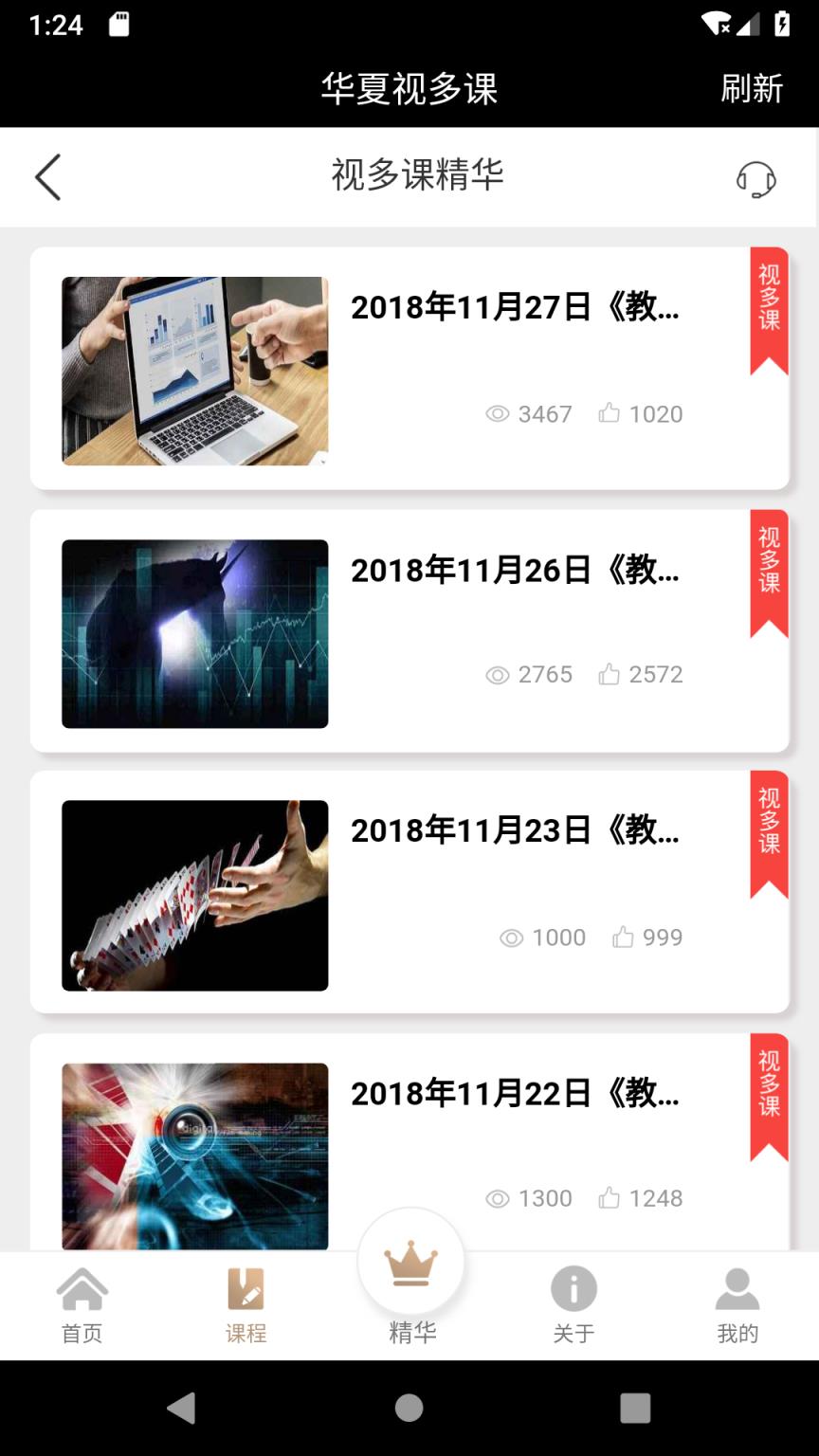Image resolution: width=819 pixels, height=1456 pixels.
Task: Tap 刷新 to refresh the course list
Action: point(754,88)
